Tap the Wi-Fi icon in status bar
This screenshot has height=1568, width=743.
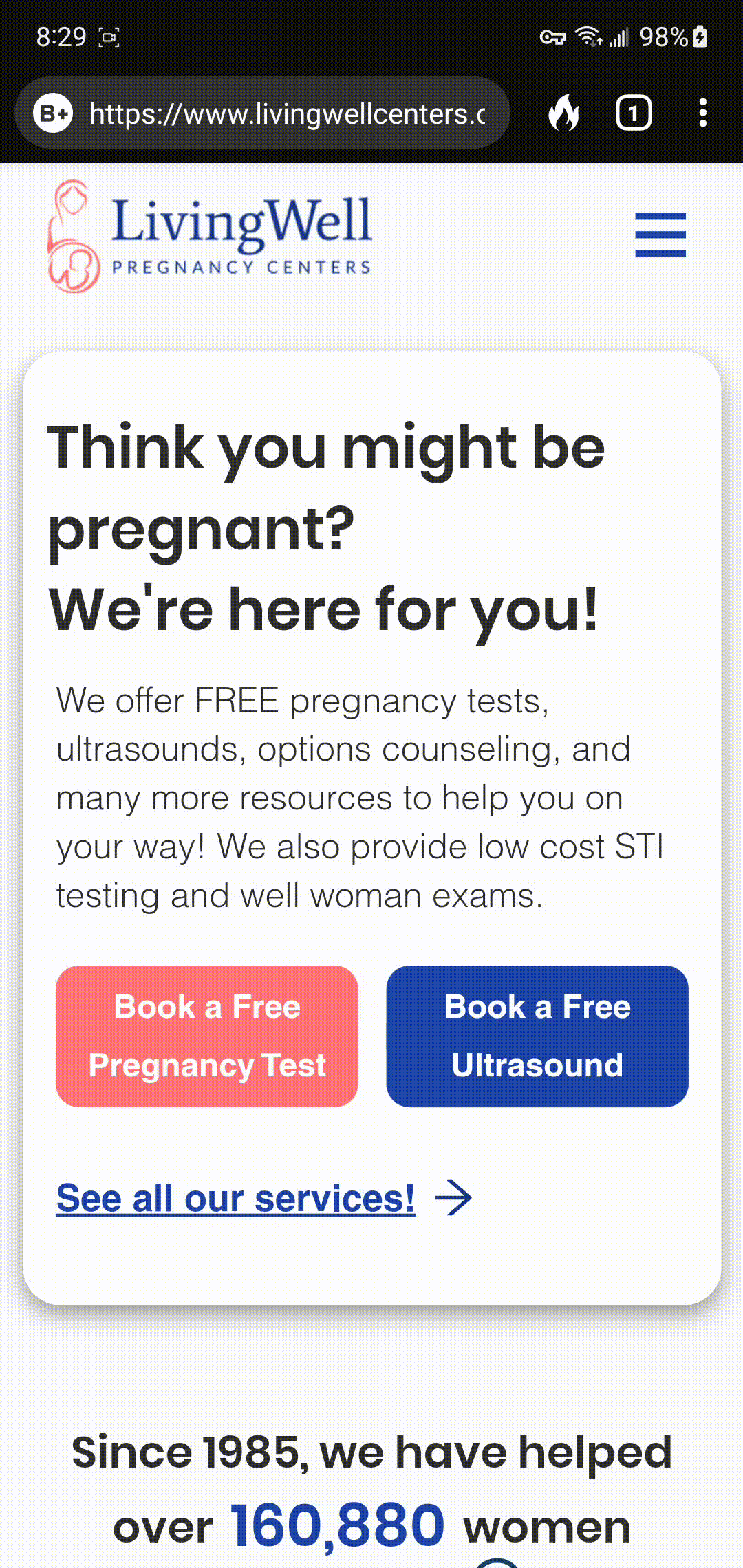click(x=585, y=36)
